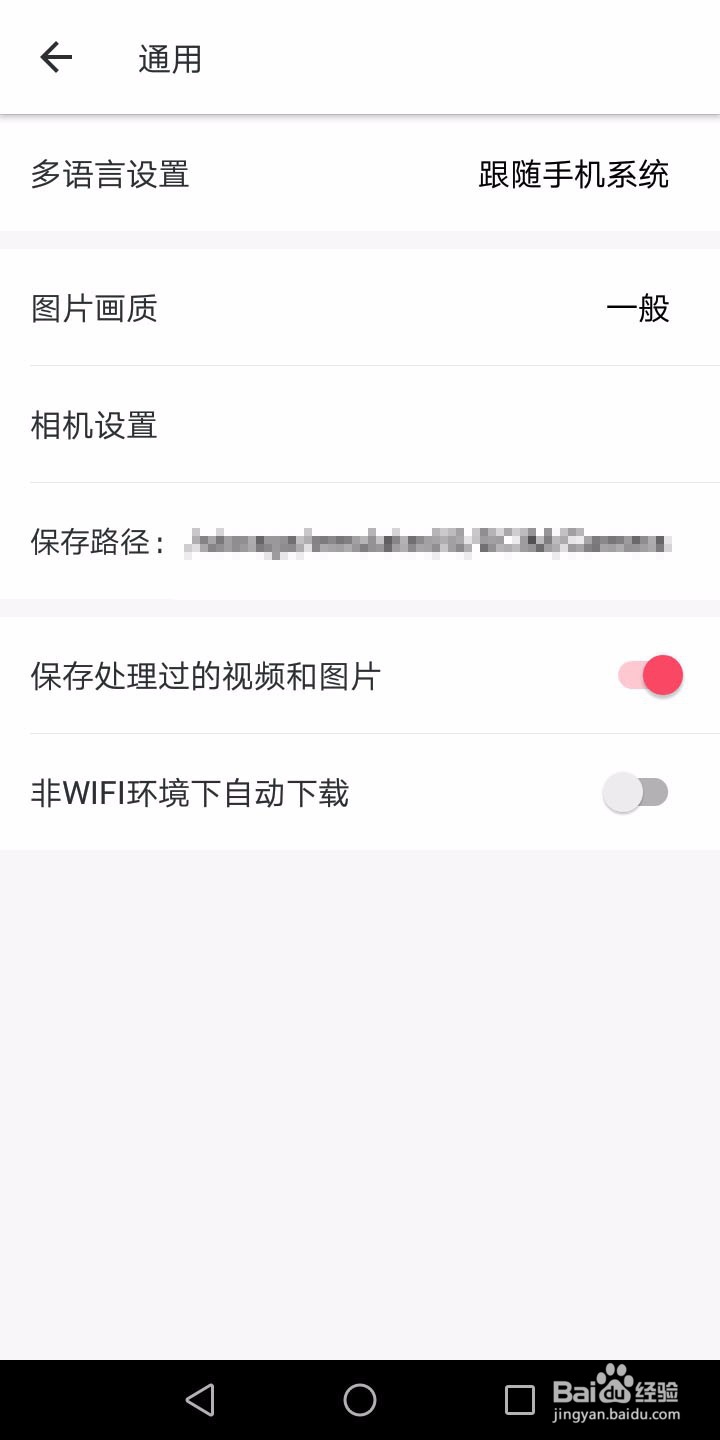Click the red knob of the enabled toggle
Screen dimensions: 720x1440
[661, 675]
